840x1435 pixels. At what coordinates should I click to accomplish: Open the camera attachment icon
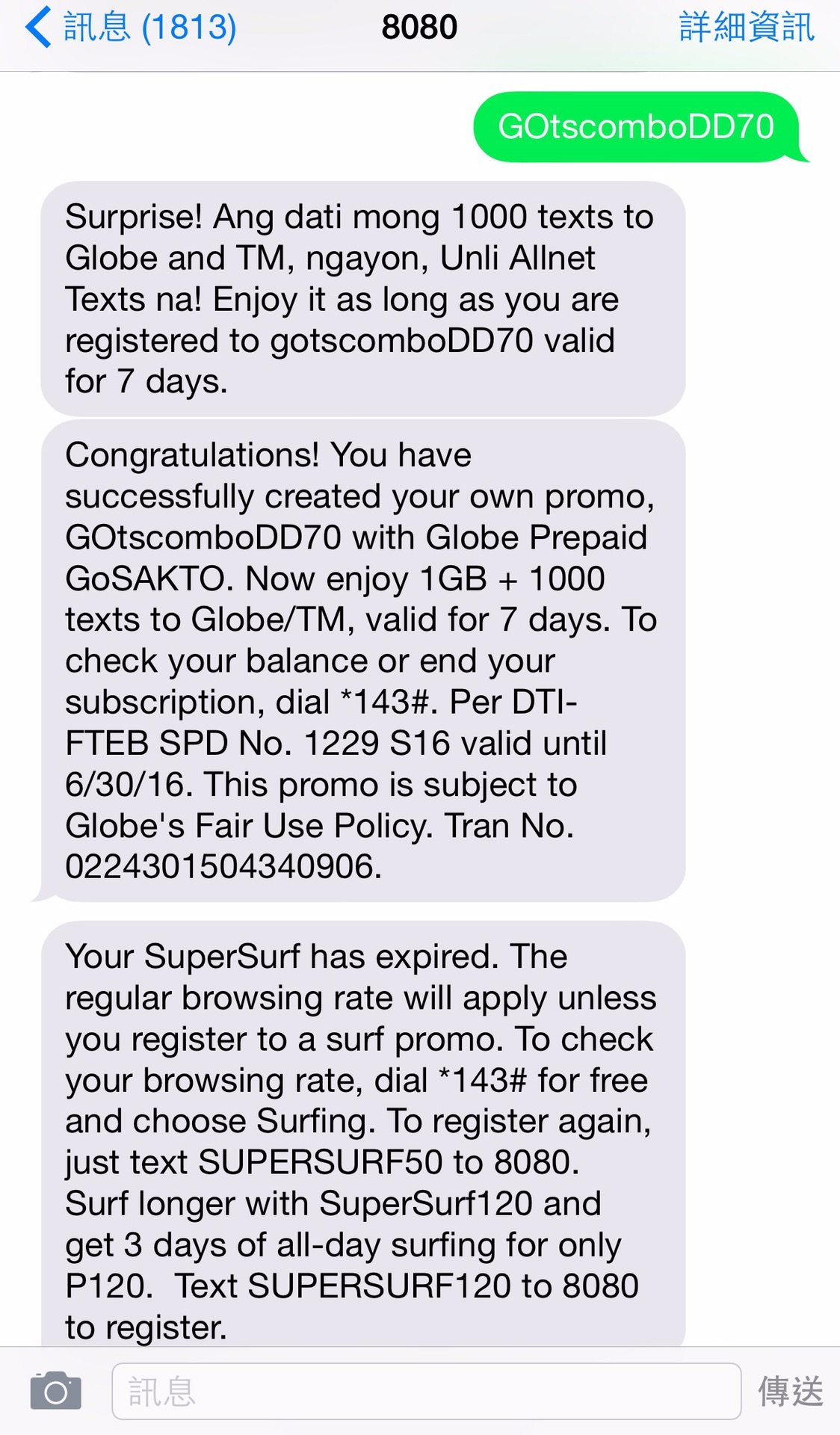click(56, 1391)
